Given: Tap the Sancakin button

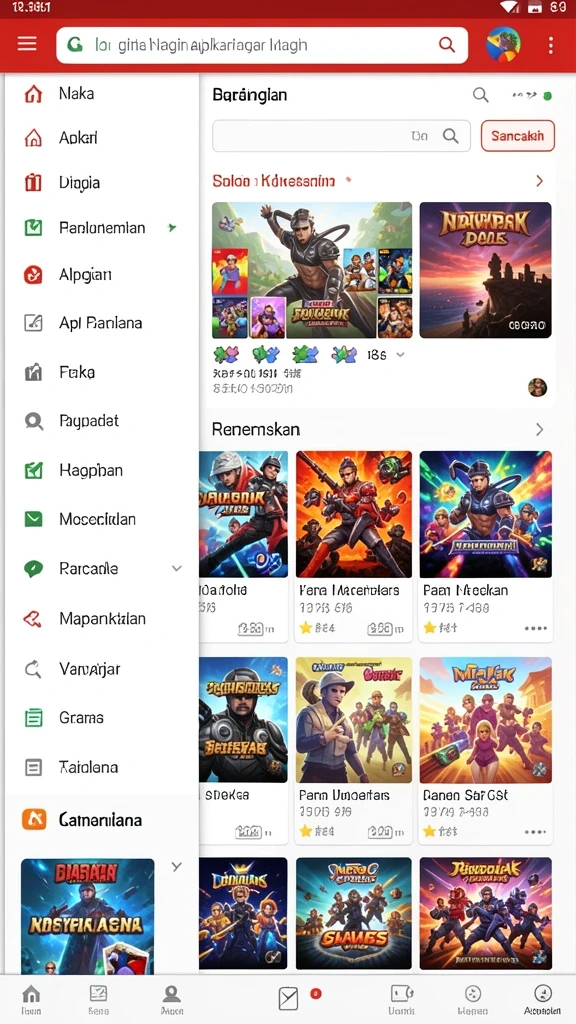Looking at the screenshot, I should tap(518, 136).
